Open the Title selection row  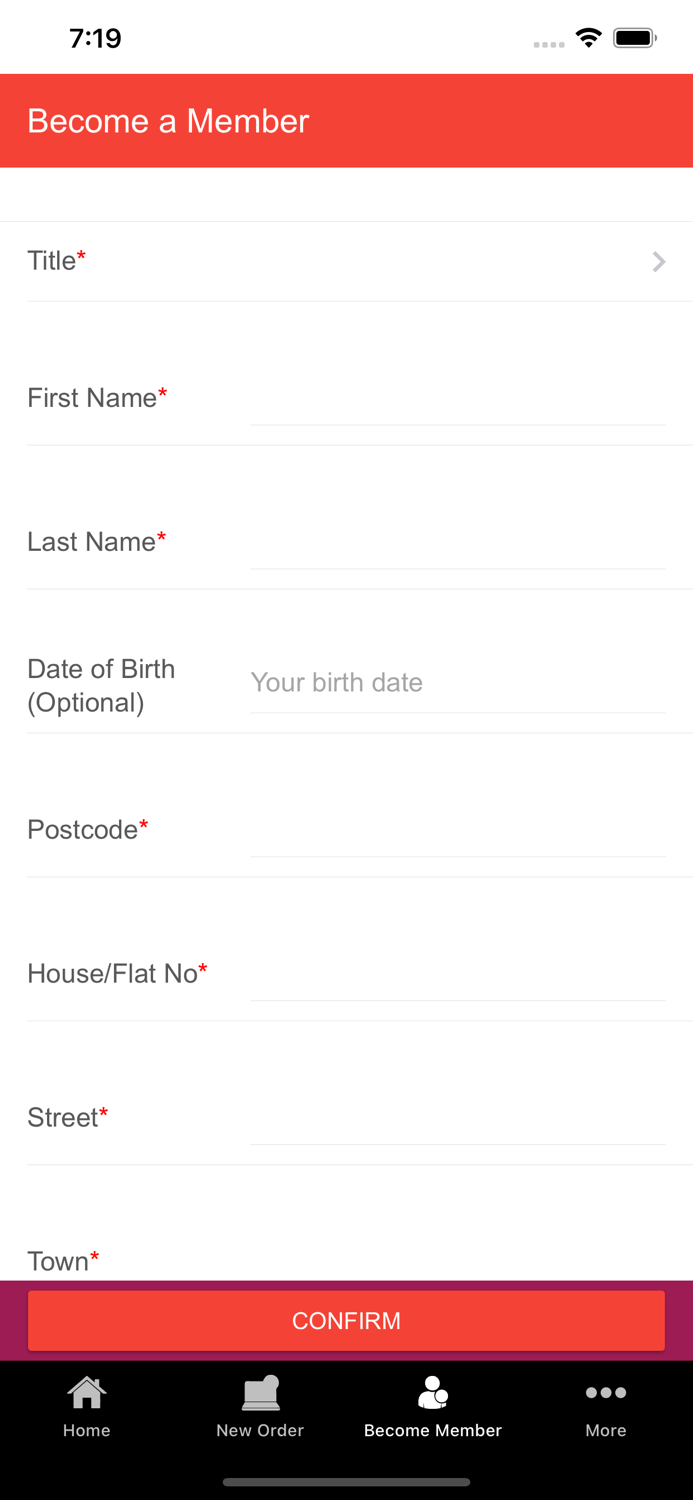[x=346, y=261]
